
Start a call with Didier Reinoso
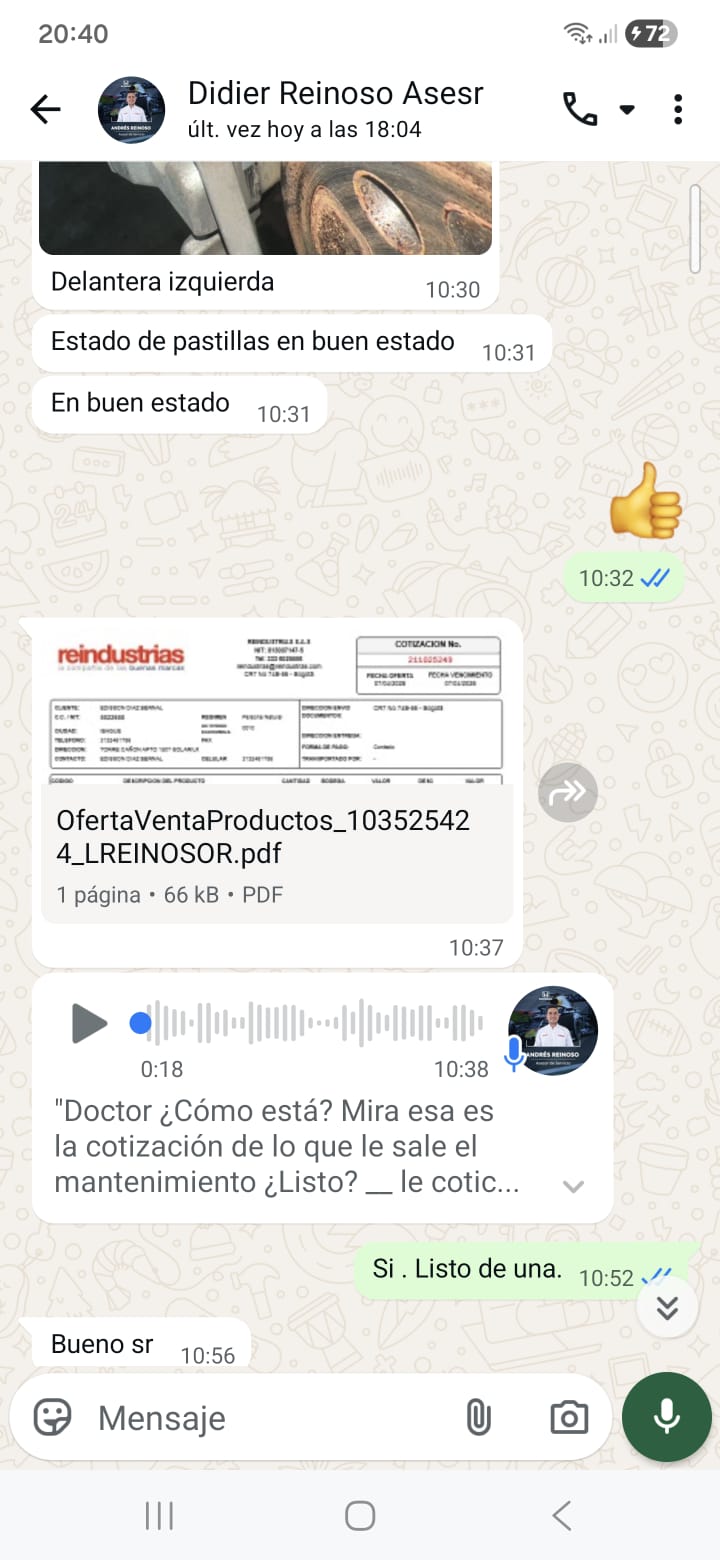[x=580, y=109]
